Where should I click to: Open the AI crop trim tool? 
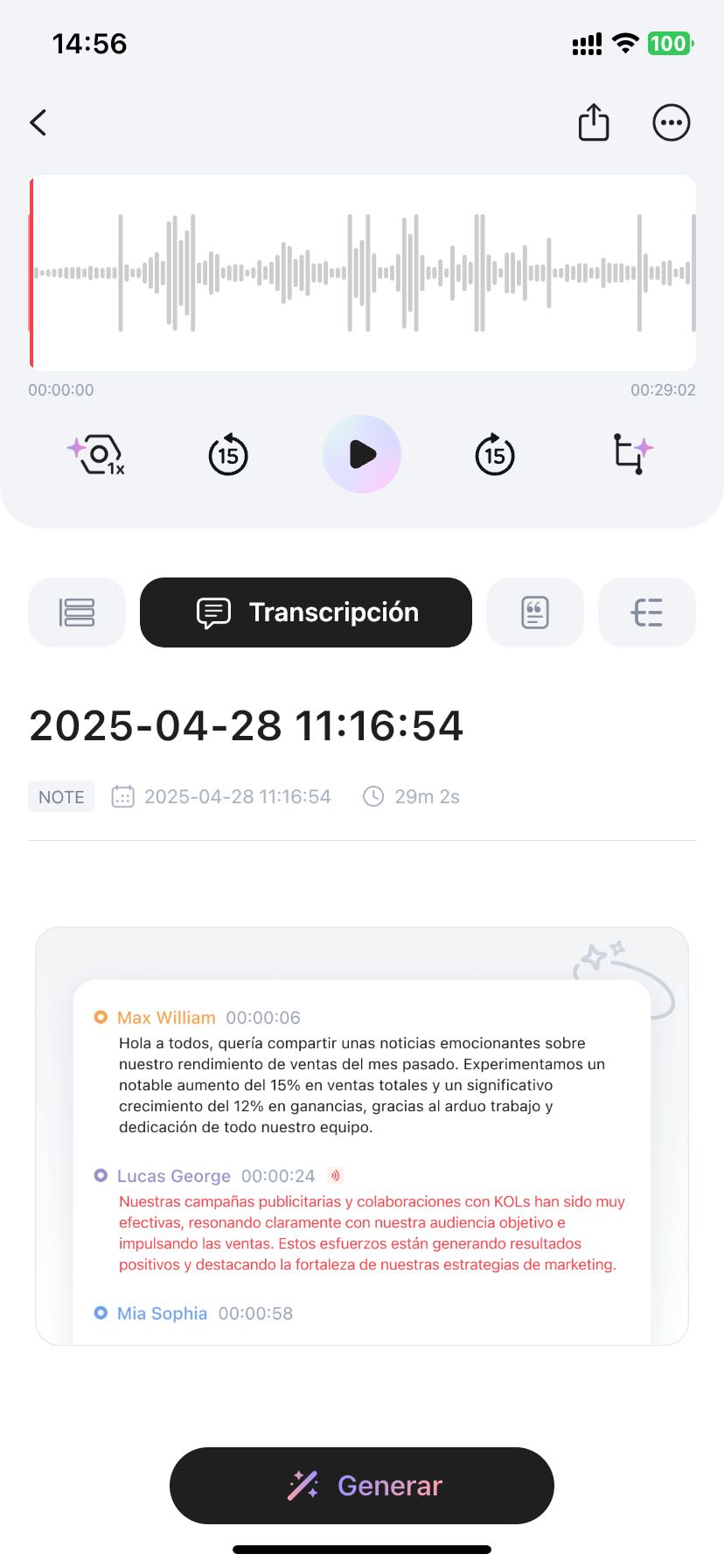(631, 454)
